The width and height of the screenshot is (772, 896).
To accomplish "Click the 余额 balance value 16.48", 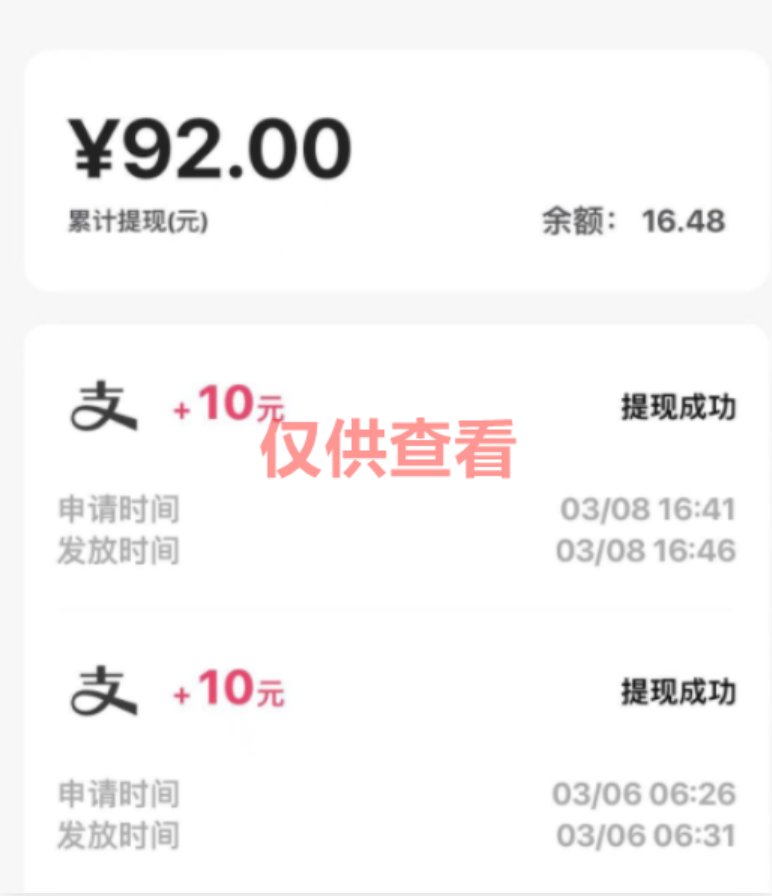I will click(684, 222).
